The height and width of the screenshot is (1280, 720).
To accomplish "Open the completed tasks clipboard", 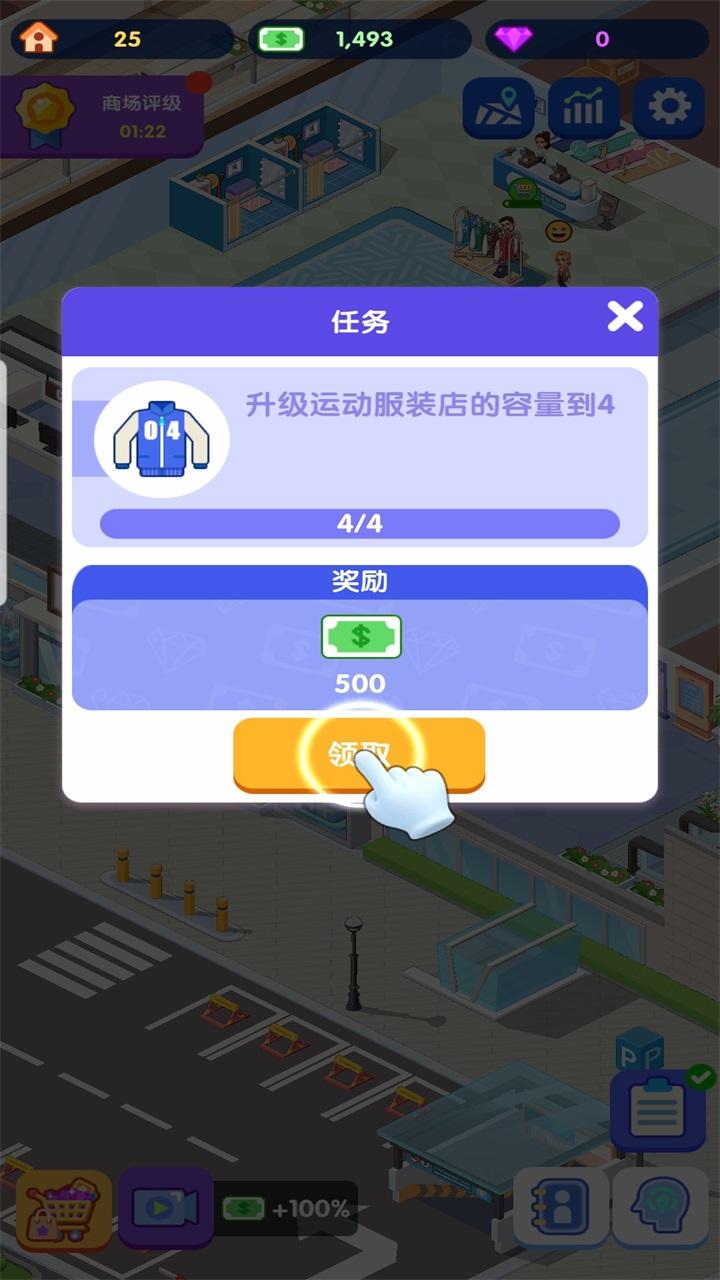I will point(658,1110).
